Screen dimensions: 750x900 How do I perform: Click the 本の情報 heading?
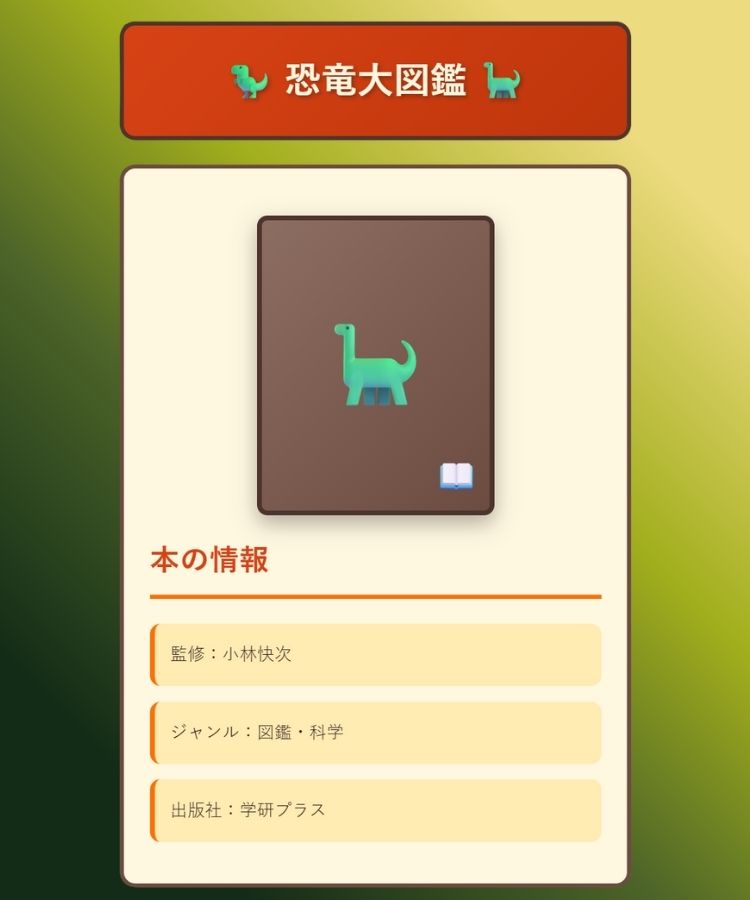208,561
